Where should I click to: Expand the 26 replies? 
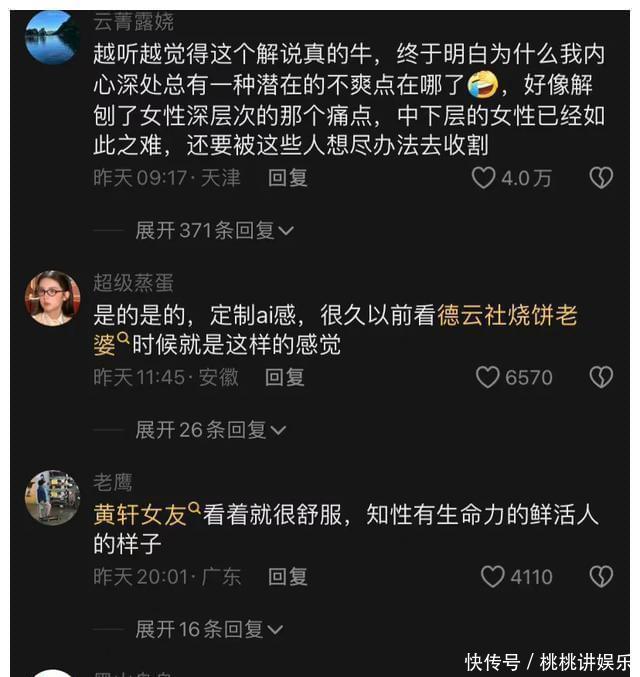[211, 430]
